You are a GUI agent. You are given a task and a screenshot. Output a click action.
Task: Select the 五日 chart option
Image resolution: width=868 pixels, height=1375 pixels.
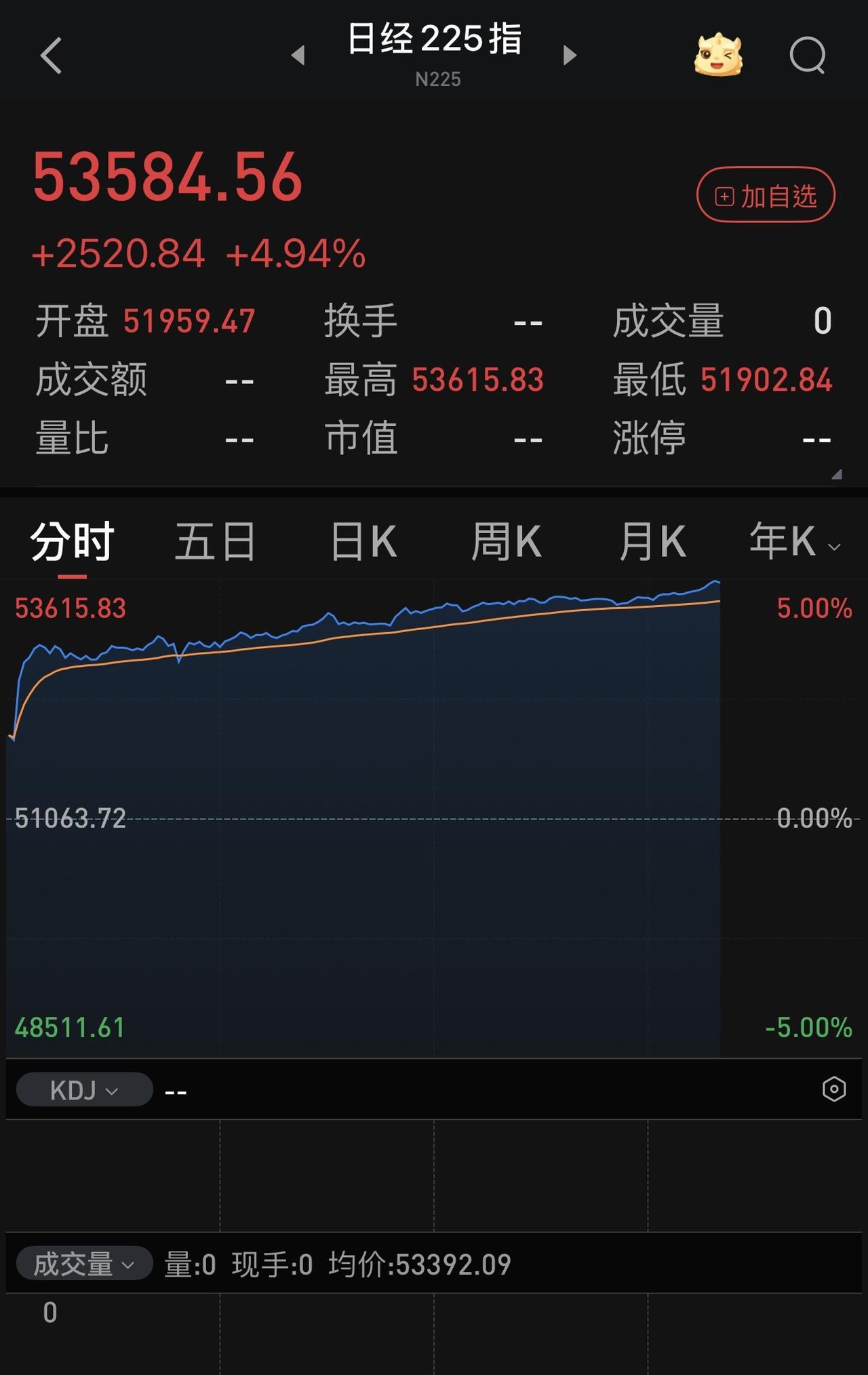(216, 539)
